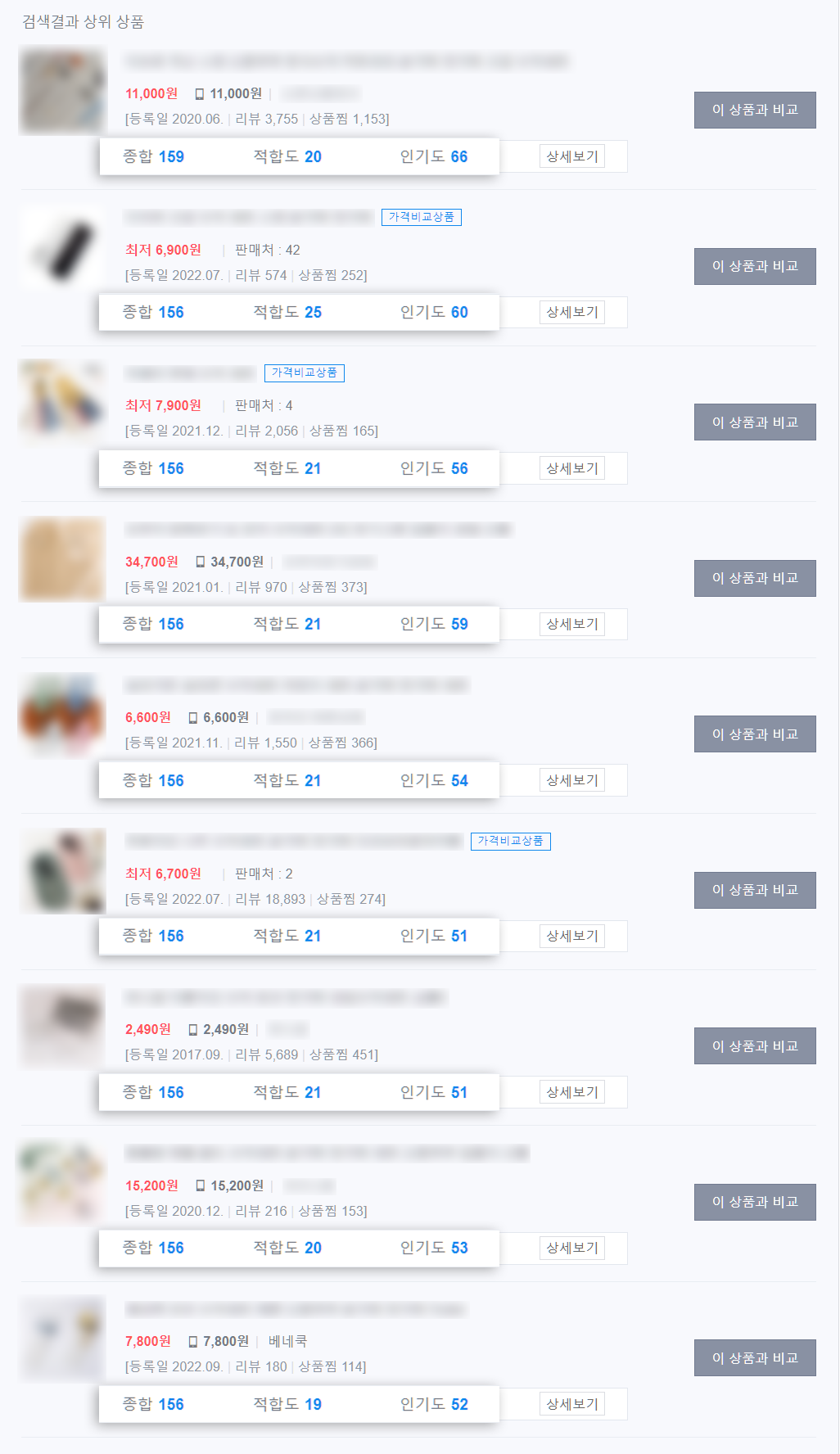Image resolution: width=840 pixels, height=1454 pixels.
Task: Show details of the 34,700원 item
Action: point(571,624)
